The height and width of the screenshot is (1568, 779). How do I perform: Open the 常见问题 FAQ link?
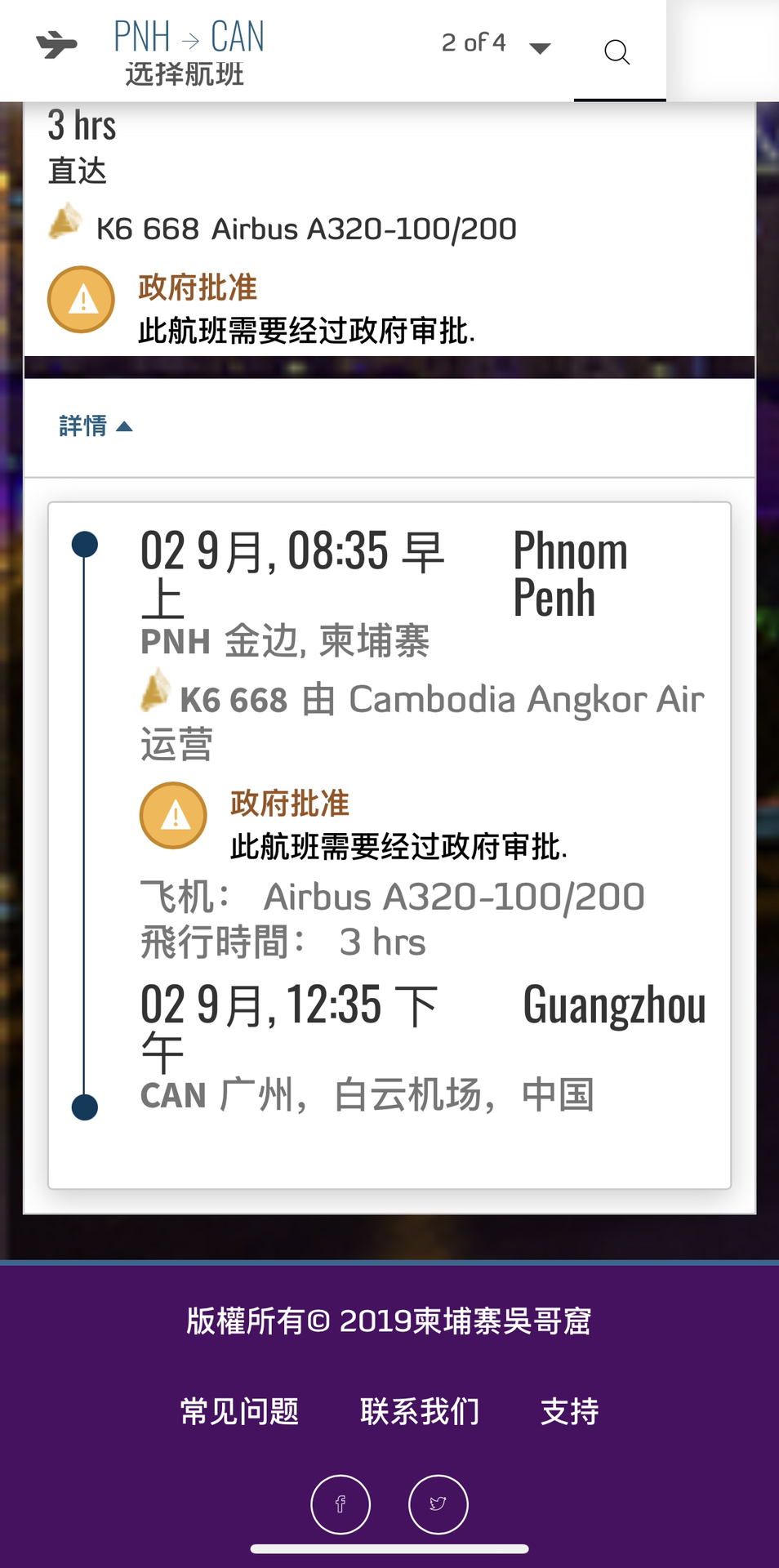239,1411
